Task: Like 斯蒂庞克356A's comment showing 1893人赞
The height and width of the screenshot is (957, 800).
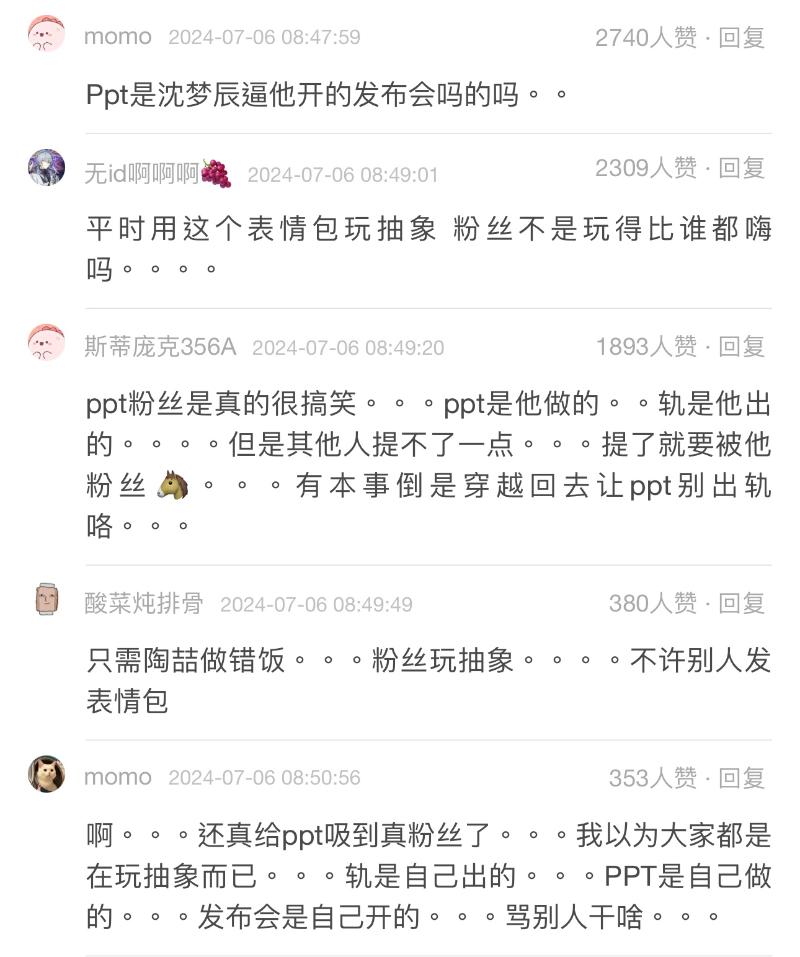Action: (x=647, y=347)
